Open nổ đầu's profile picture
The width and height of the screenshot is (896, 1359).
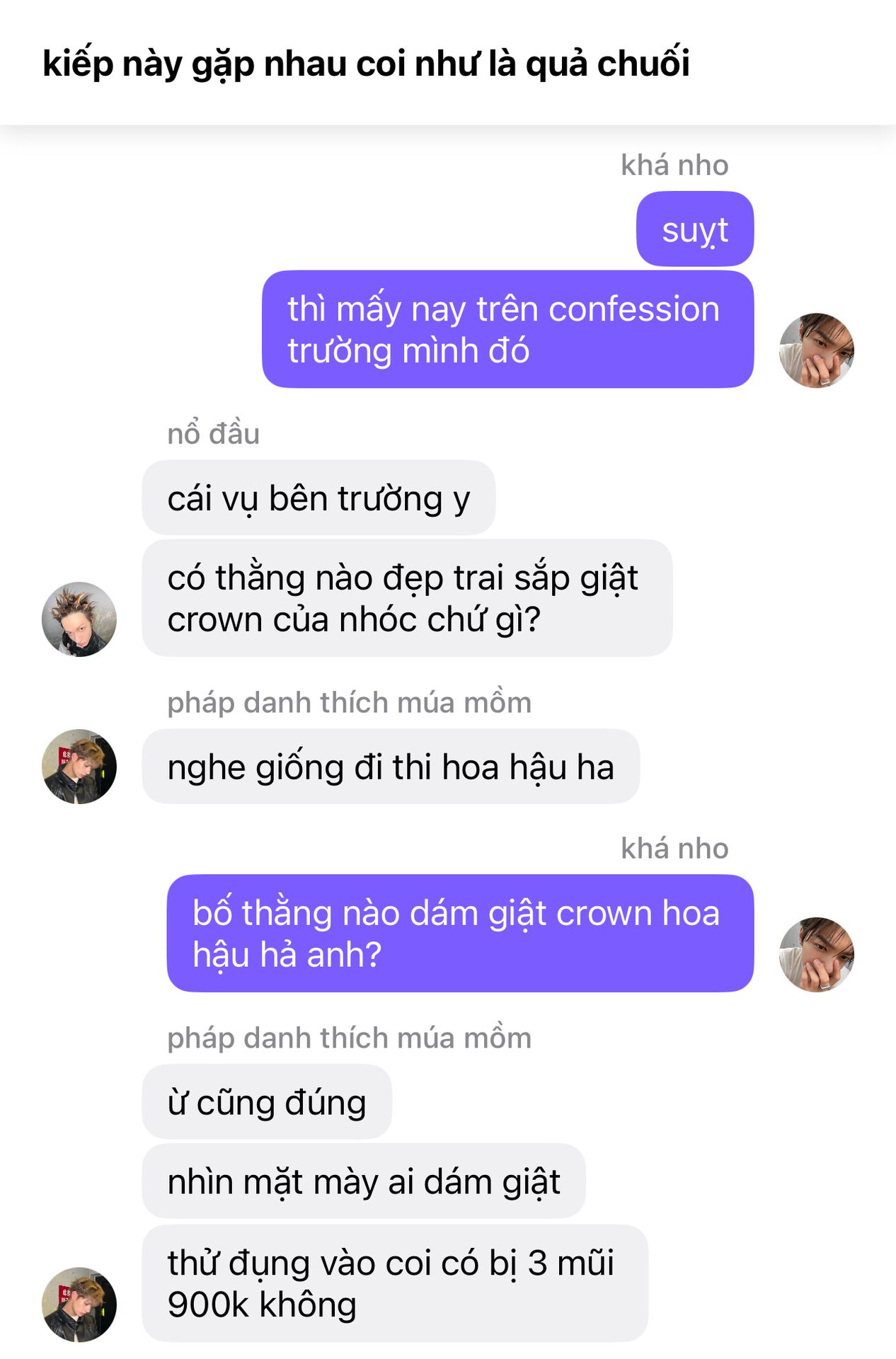(x=79, y=619)
